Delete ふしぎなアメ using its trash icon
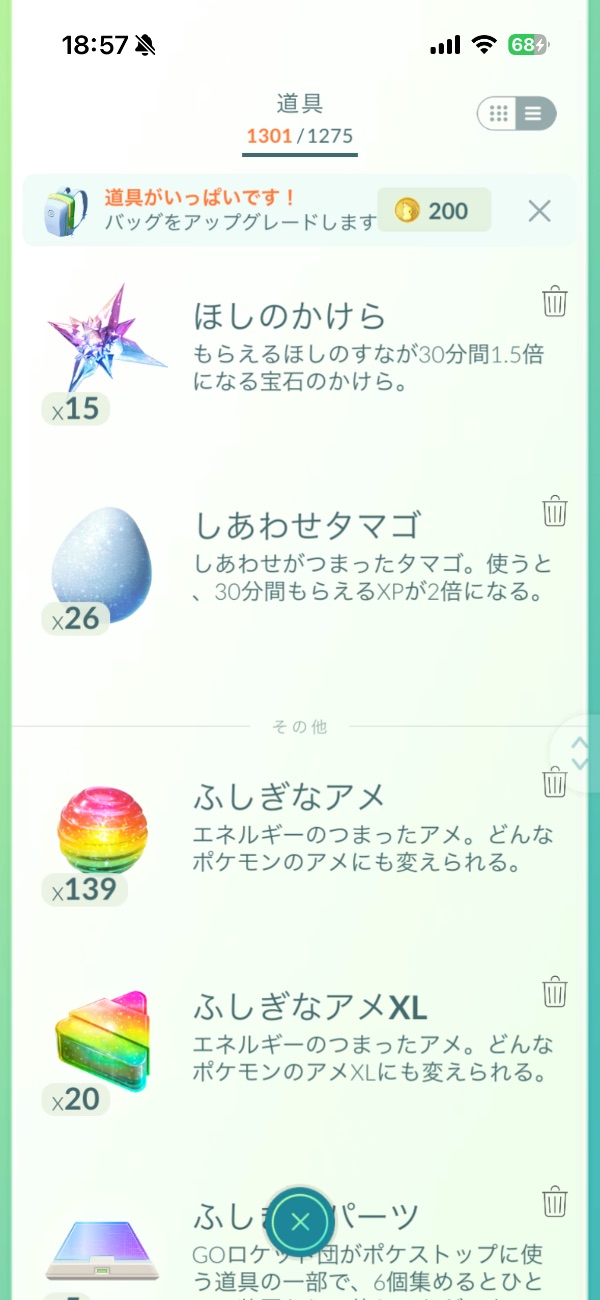The width and height of the screenshot is (600, 1300). (554, 781)
